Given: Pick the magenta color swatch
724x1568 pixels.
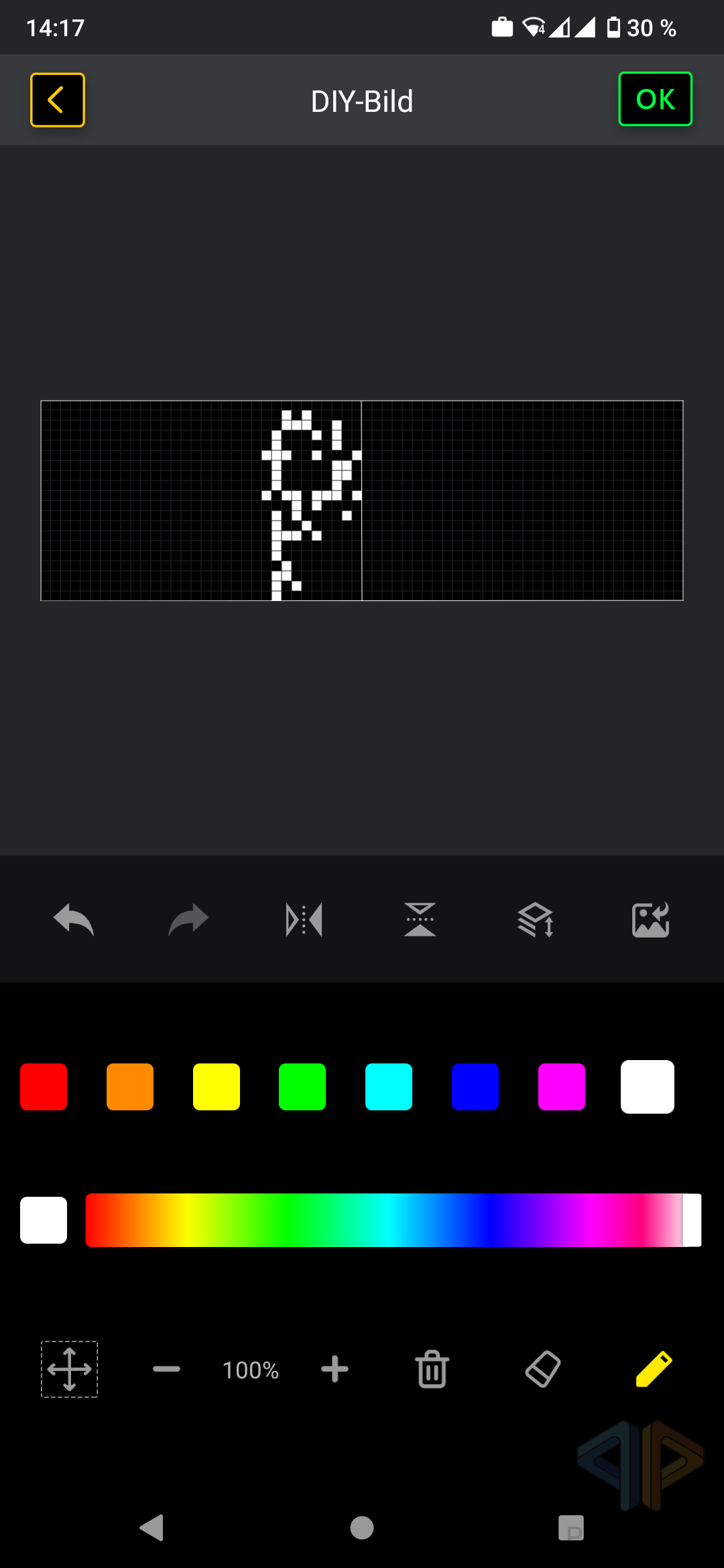Looking at the screenshot, I should click(x=562, y=1087).
